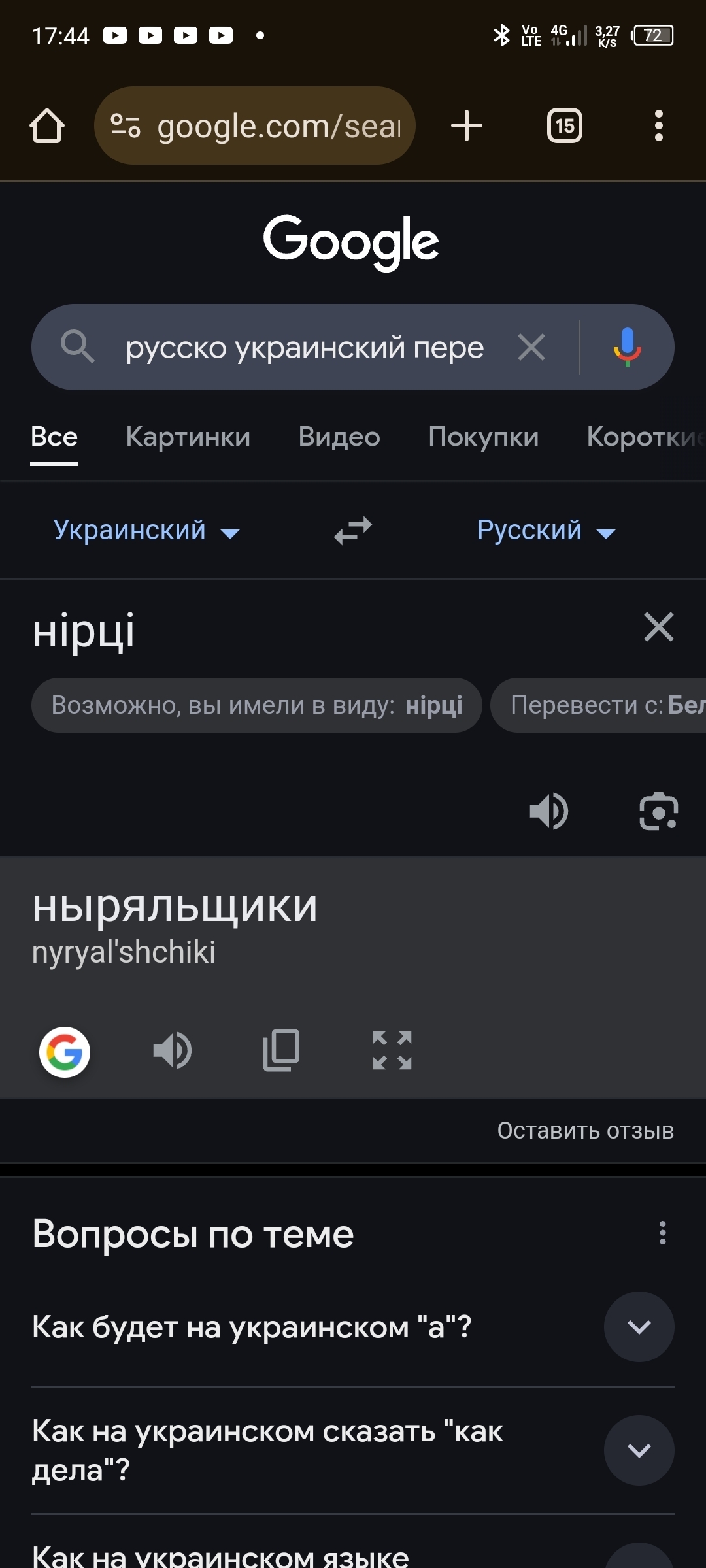Swap the translation languages
This screenshot has height=1568, width=706.
click(353, 530)
